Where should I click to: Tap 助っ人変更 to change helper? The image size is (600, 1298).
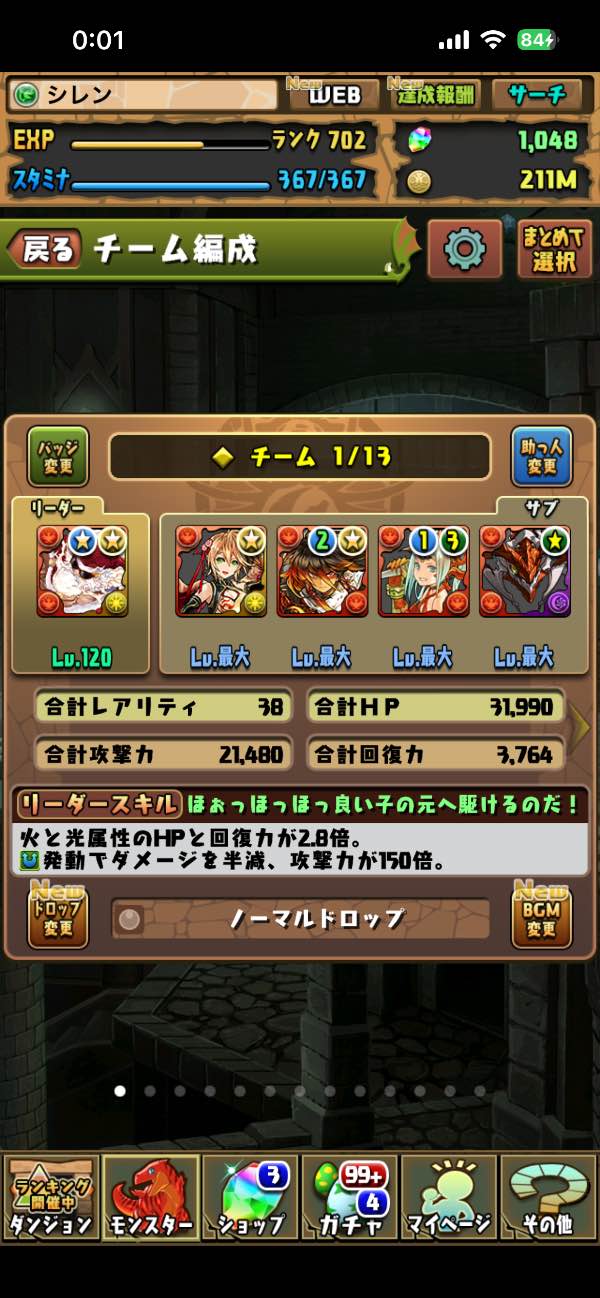(x=541, y=457)
